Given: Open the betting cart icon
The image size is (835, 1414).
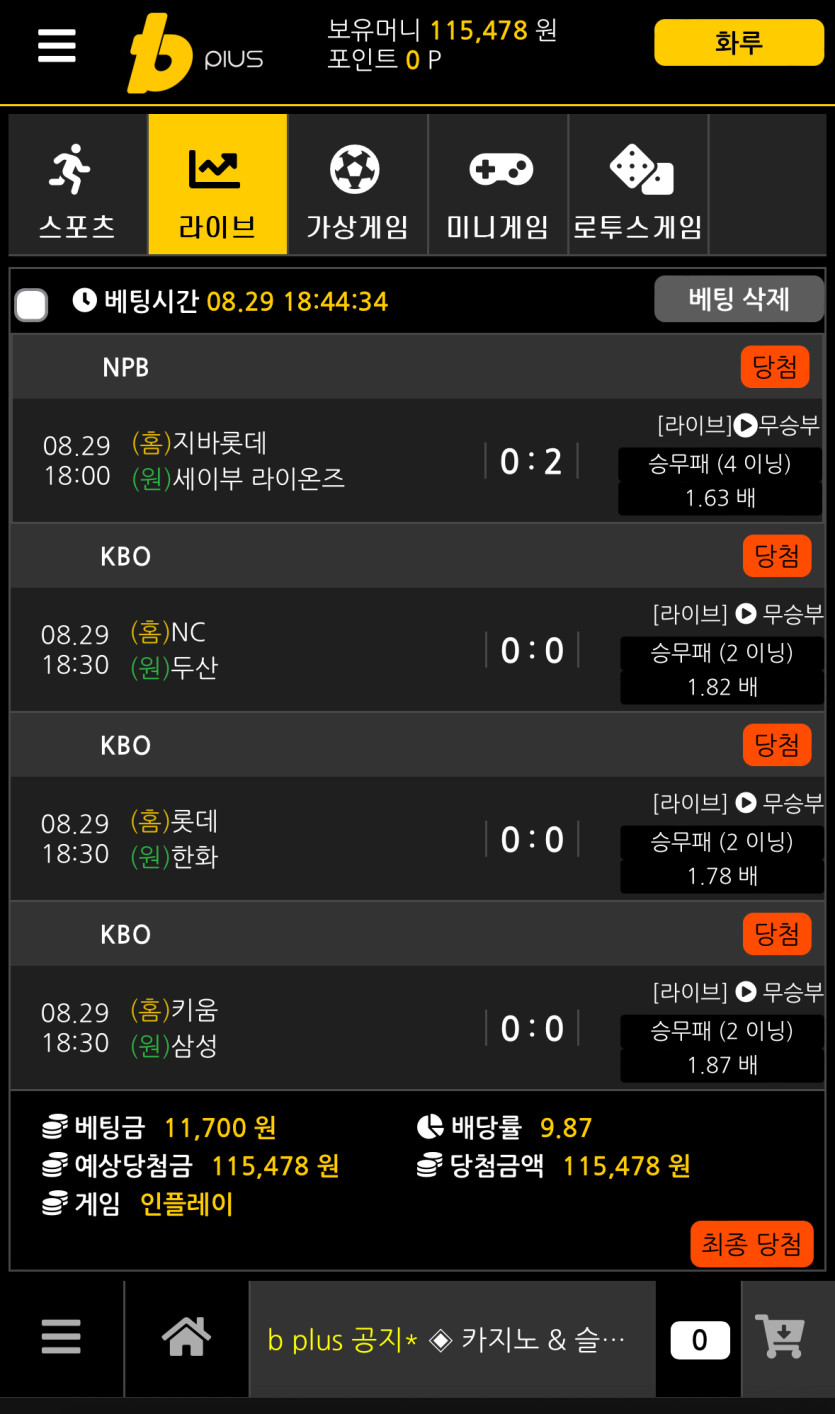Looking at the screenshot, I should (x=780, y=1337).
